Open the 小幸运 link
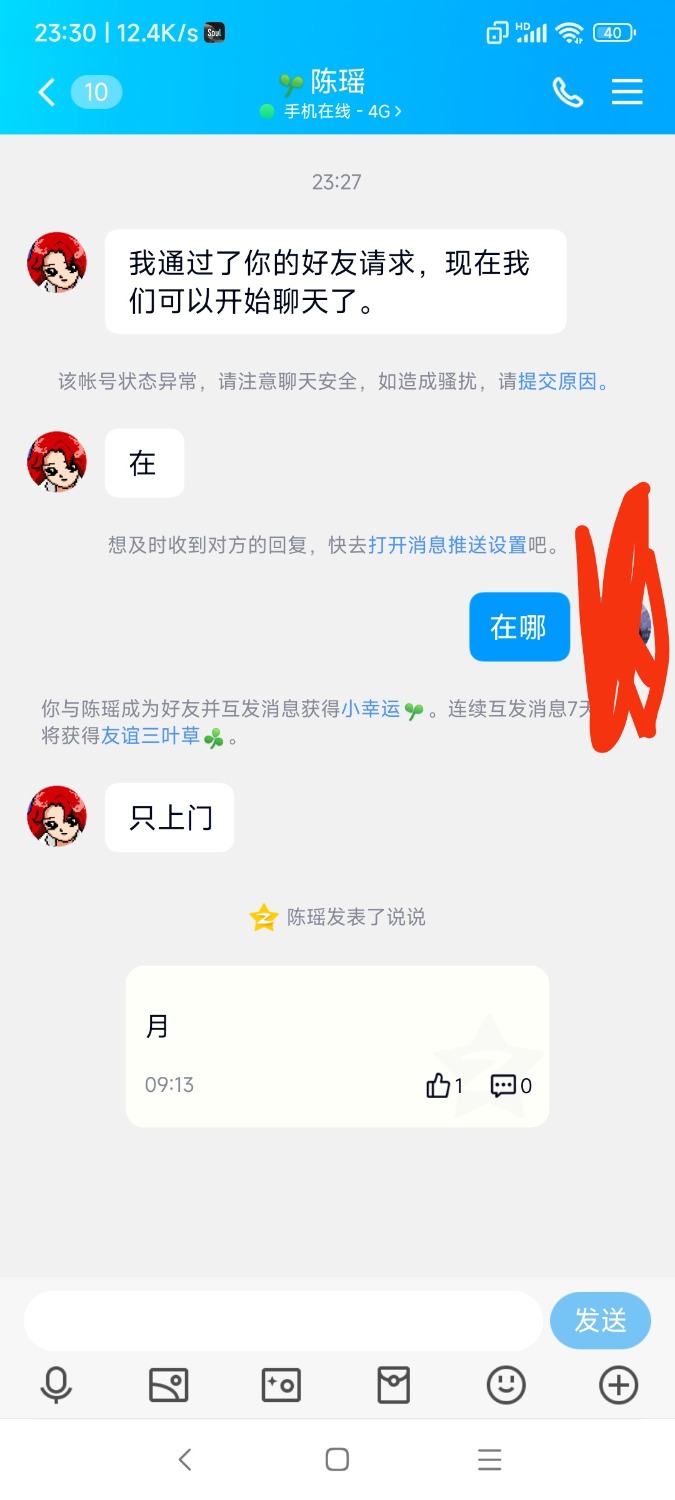The width and height of the screenshot is (675, 1500). point(371,709)
